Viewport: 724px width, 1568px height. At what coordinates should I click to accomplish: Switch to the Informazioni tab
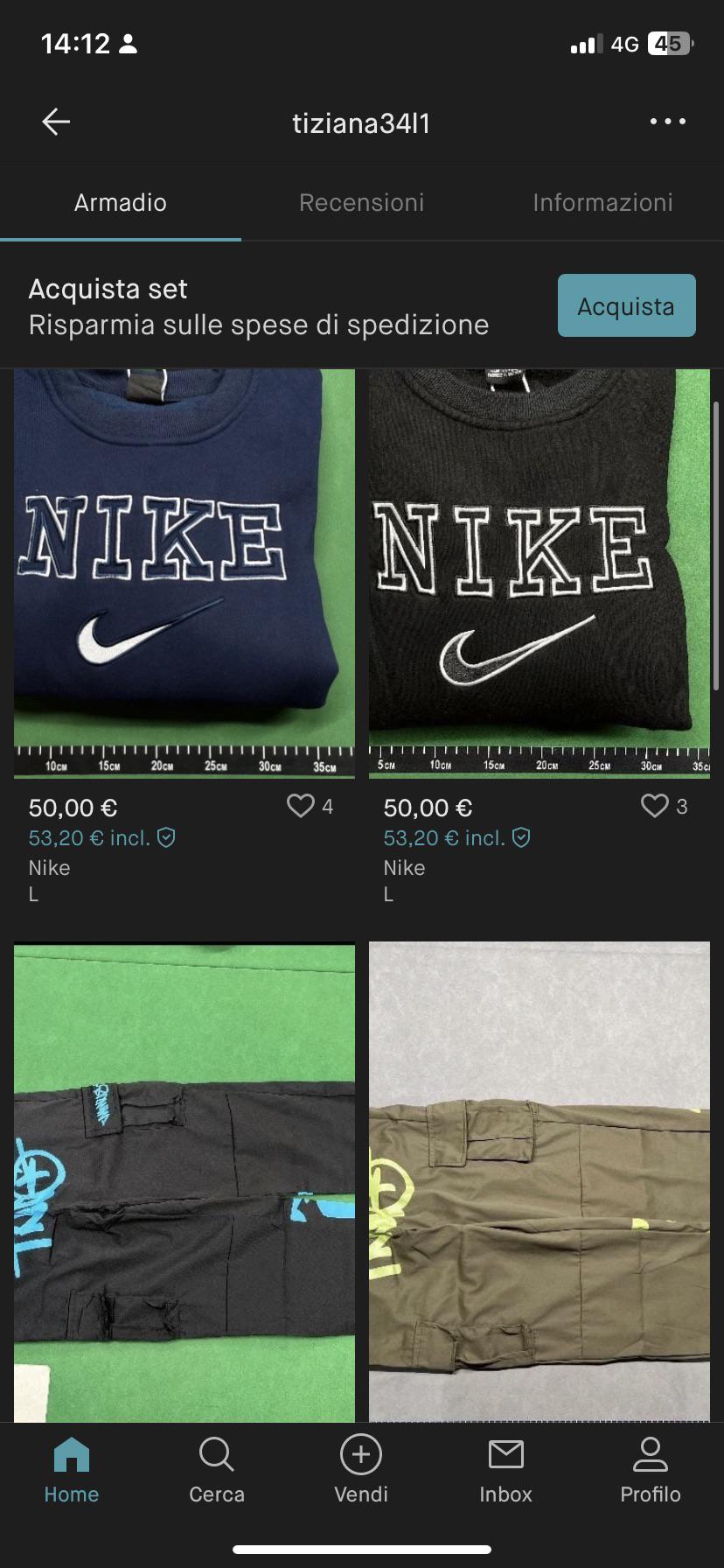(602, 202)
